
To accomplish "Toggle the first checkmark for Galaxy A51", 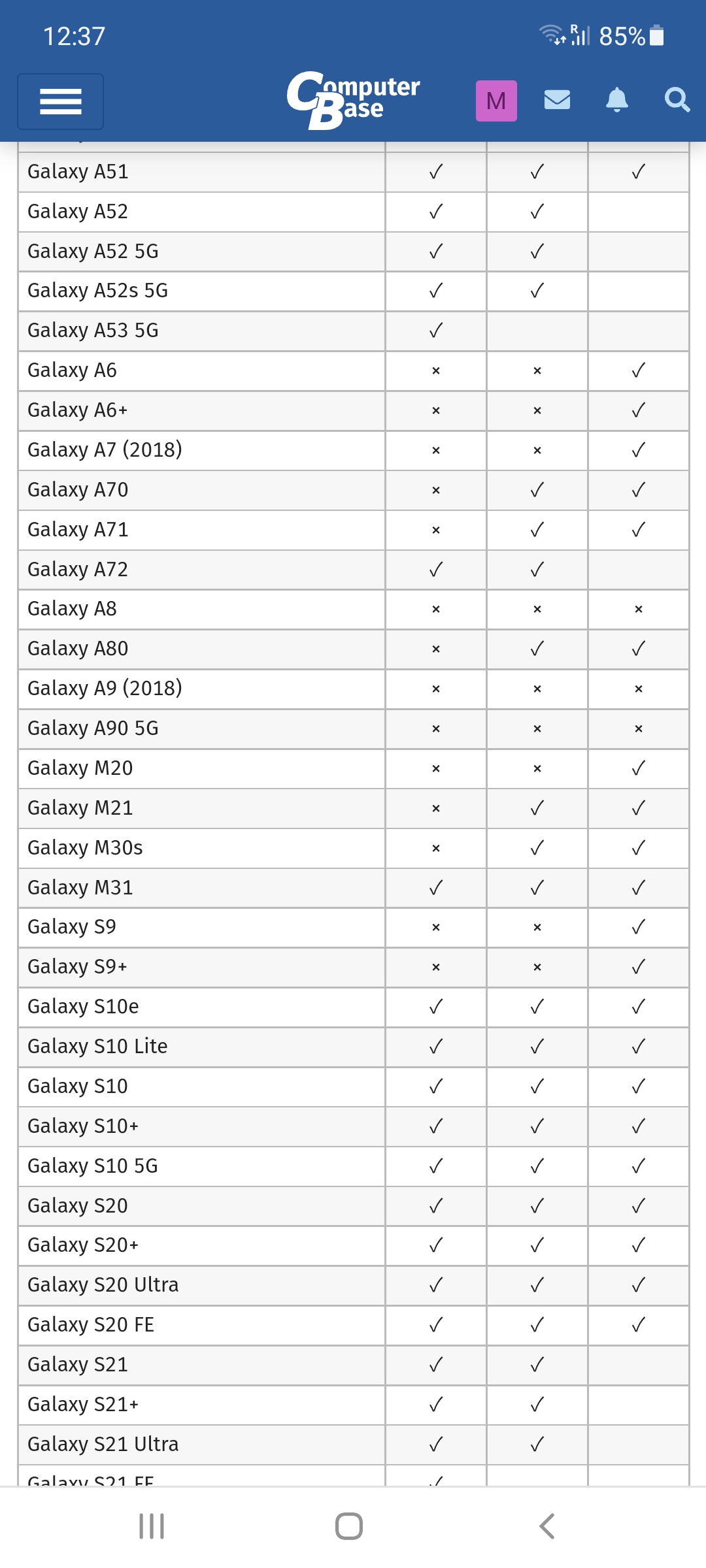I will (435, 171).
